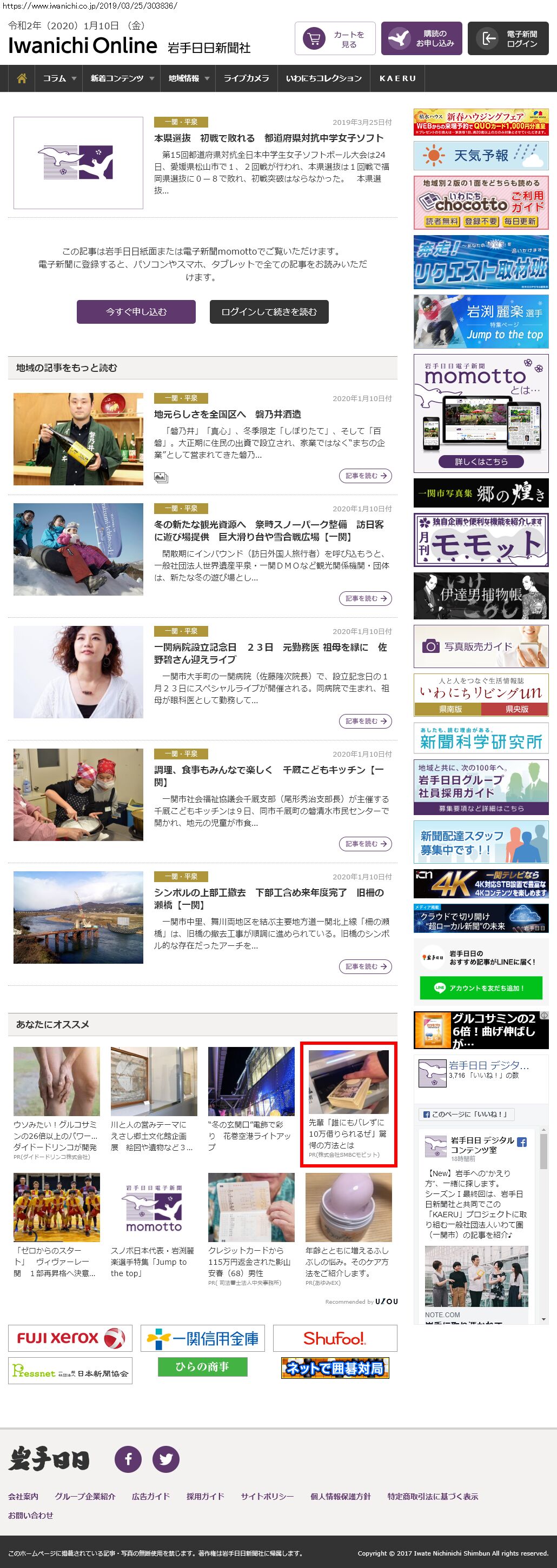Open the cart via カートを見る
This screenshot has width=557, height=1568.
[335, 39]
